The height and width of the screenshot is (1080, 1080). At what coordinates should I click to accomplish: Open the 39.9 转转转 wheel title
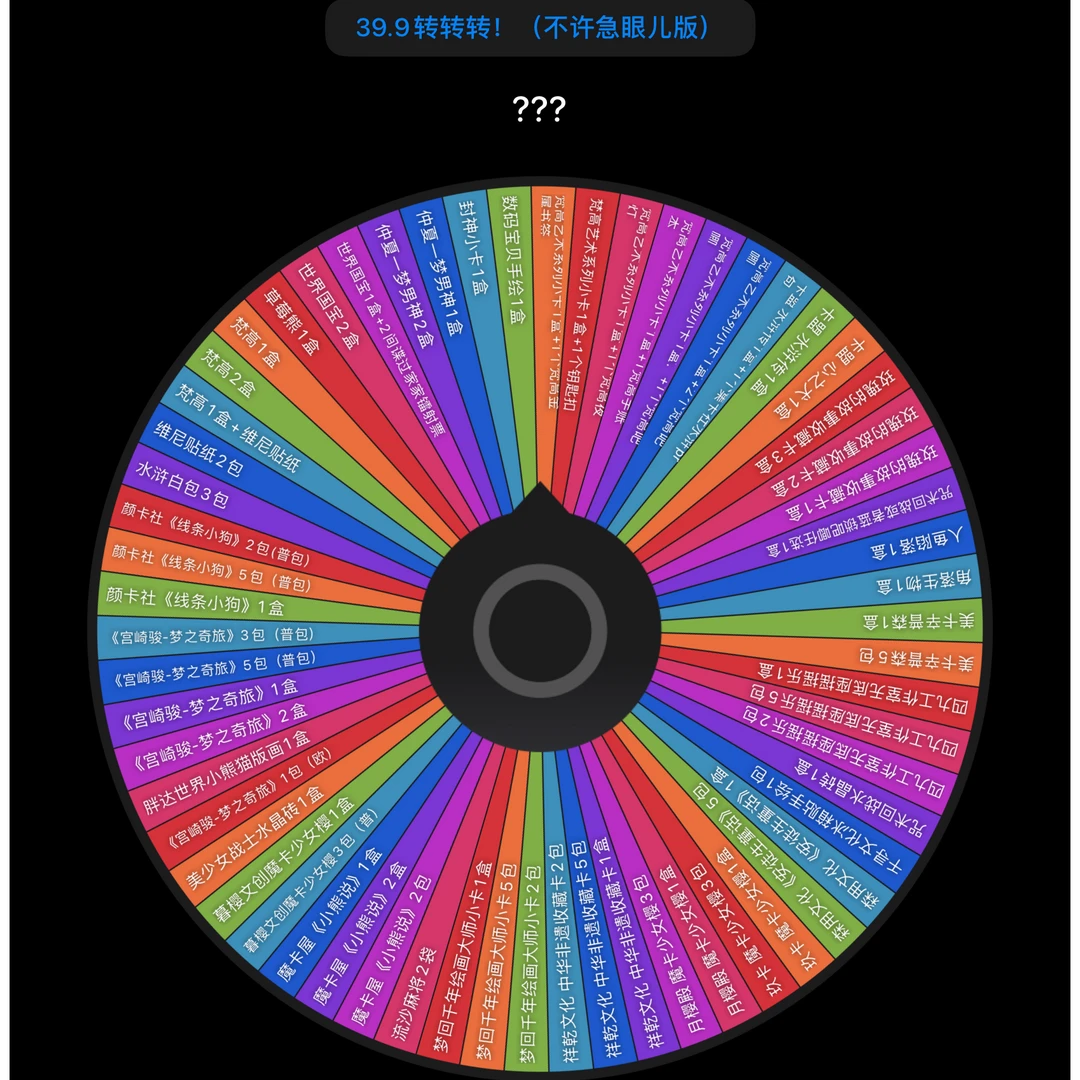(x=539, y=28)
